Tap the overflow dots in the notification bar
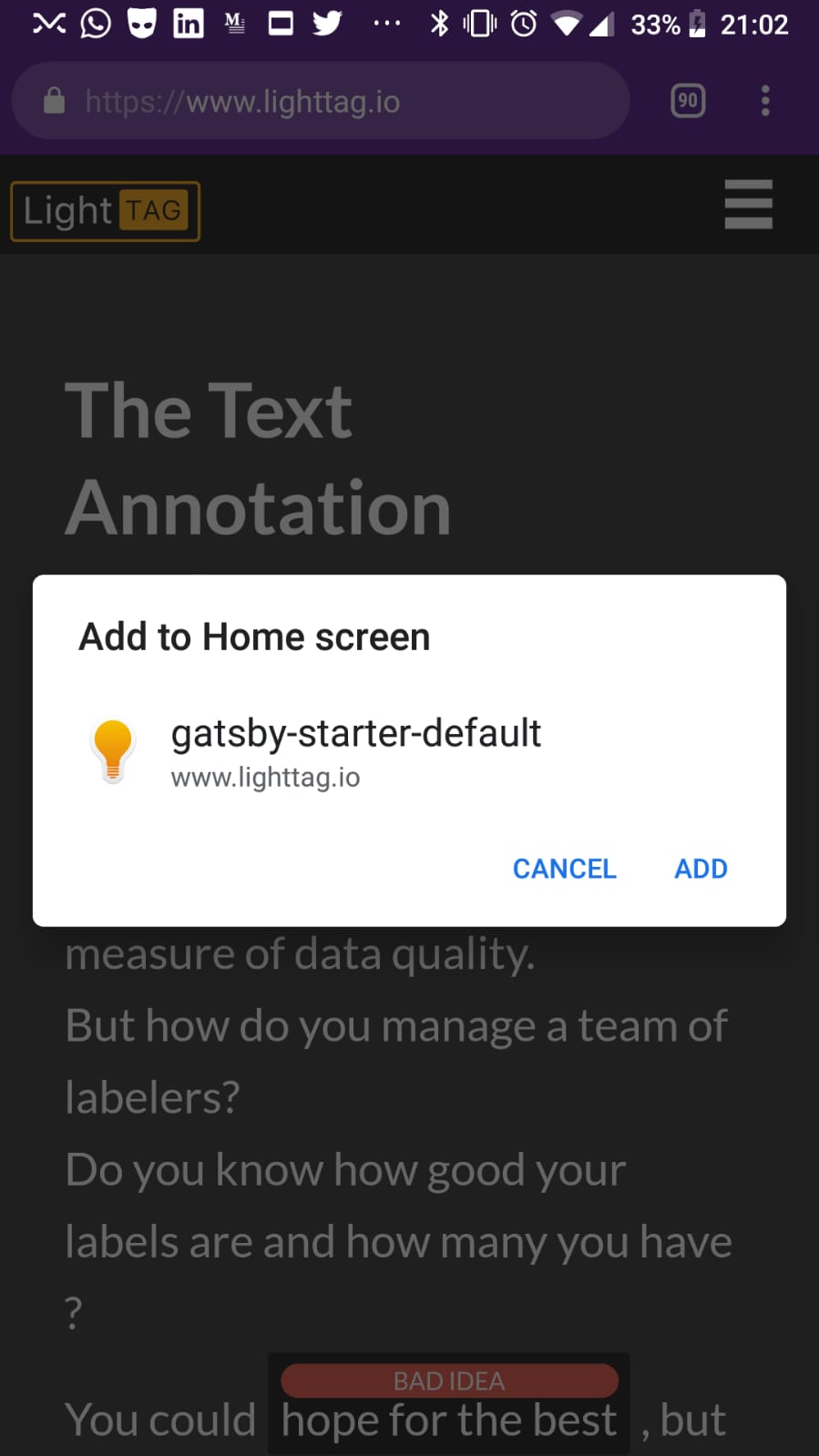 (386, 24)
